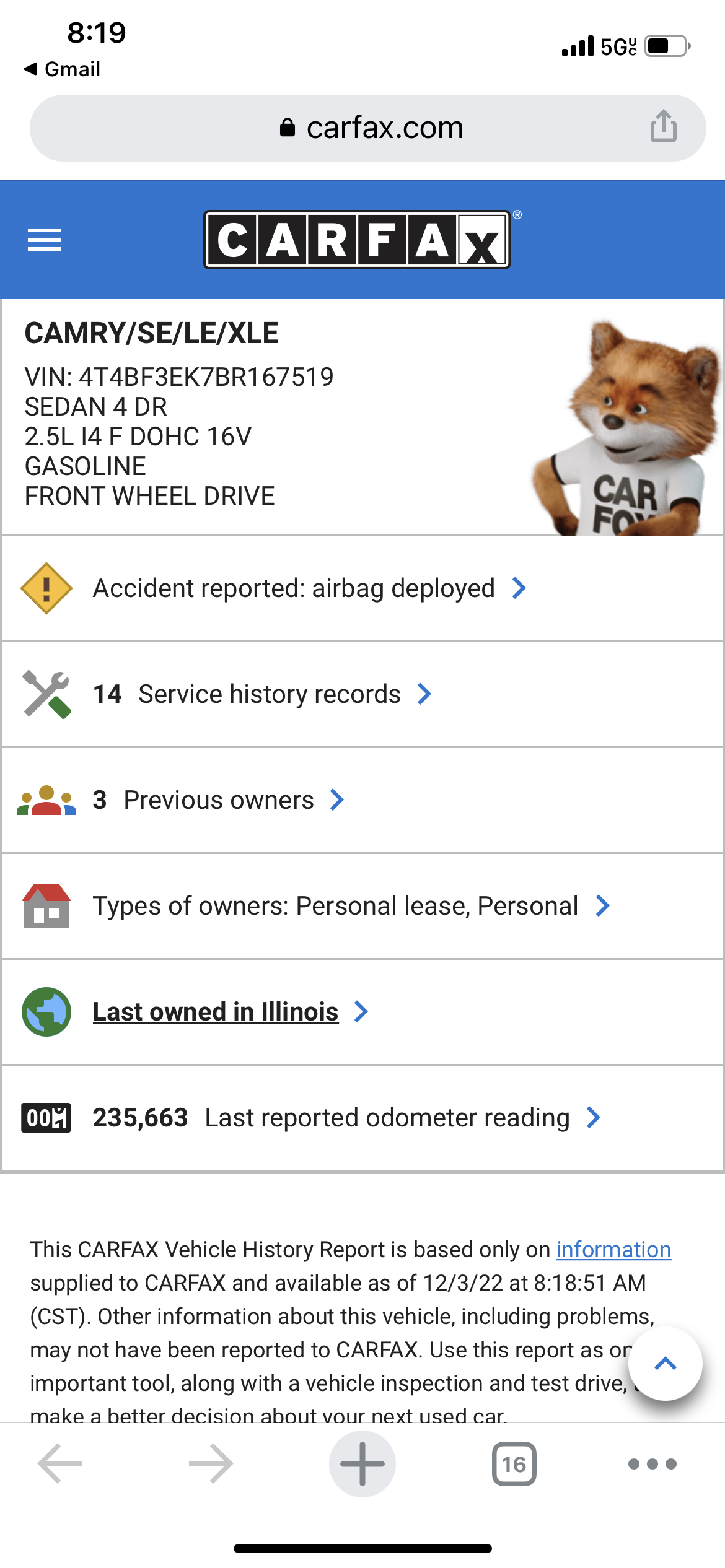Click the previous owners people icon
This screenshot has width=725, height=1568.
45,799
